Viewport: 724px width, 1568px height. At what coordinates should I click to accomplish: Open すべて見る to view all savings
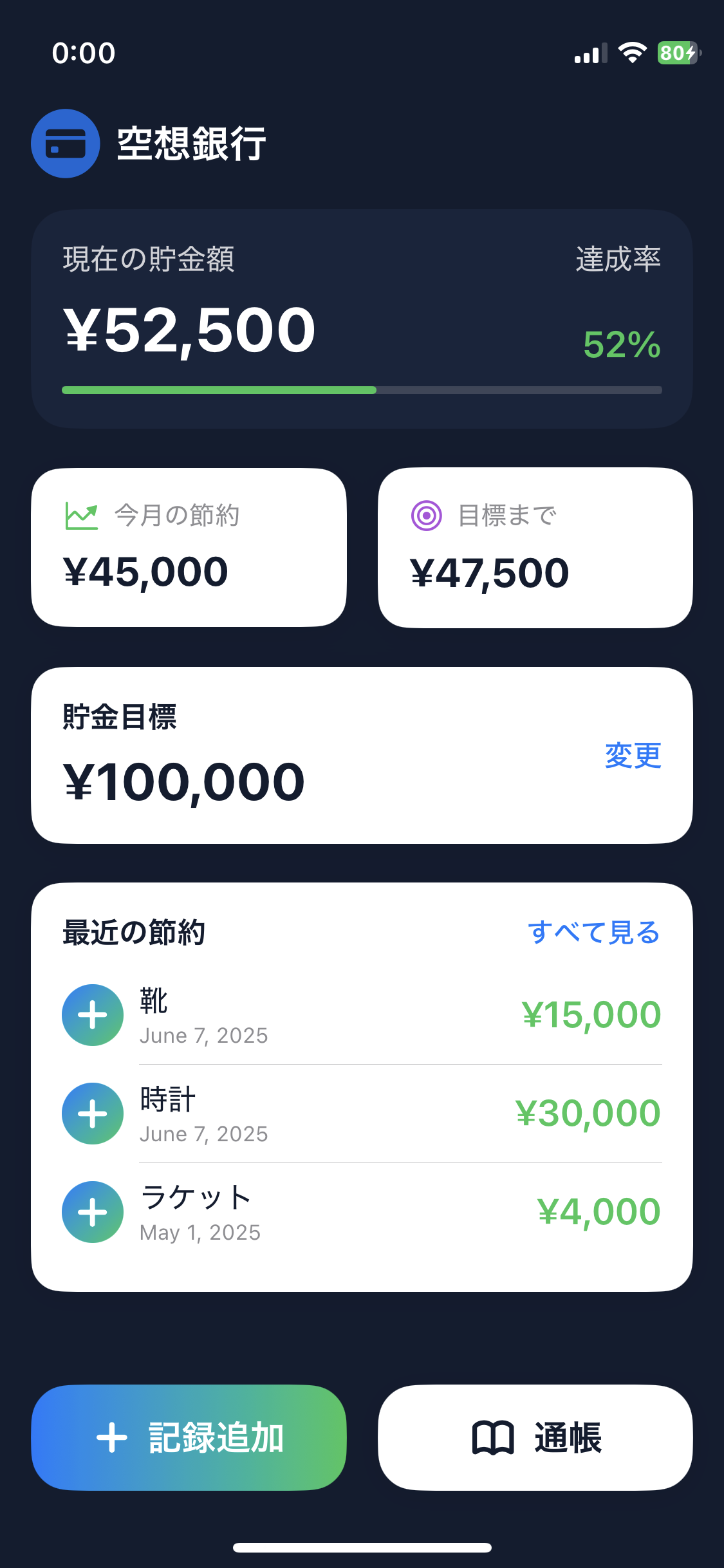tap(593, 932)
